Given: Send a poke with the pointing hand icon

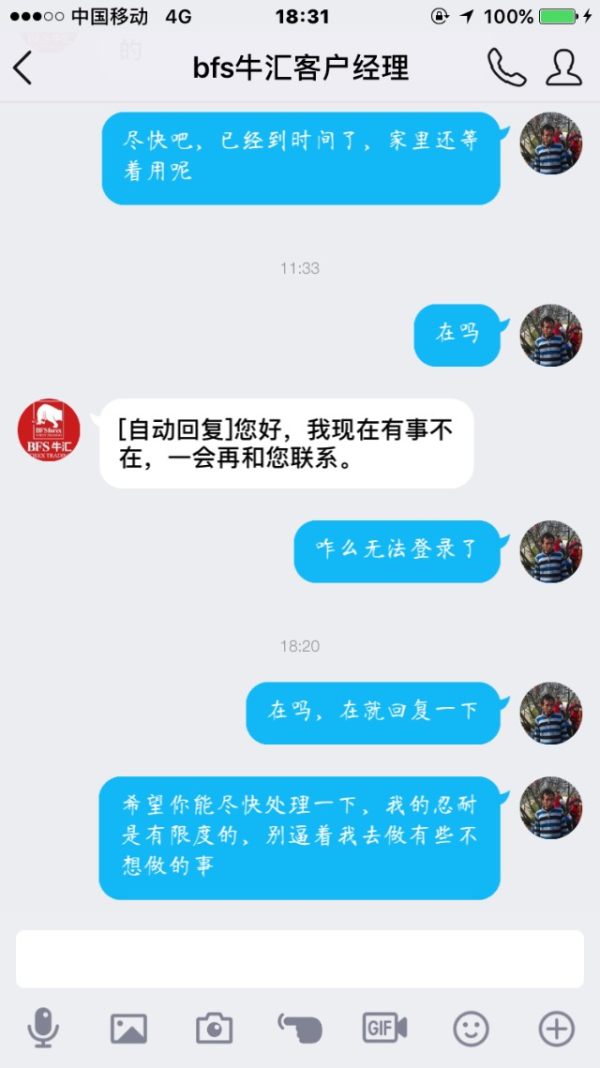Looking at the screenshot, I should [299, 1028].
